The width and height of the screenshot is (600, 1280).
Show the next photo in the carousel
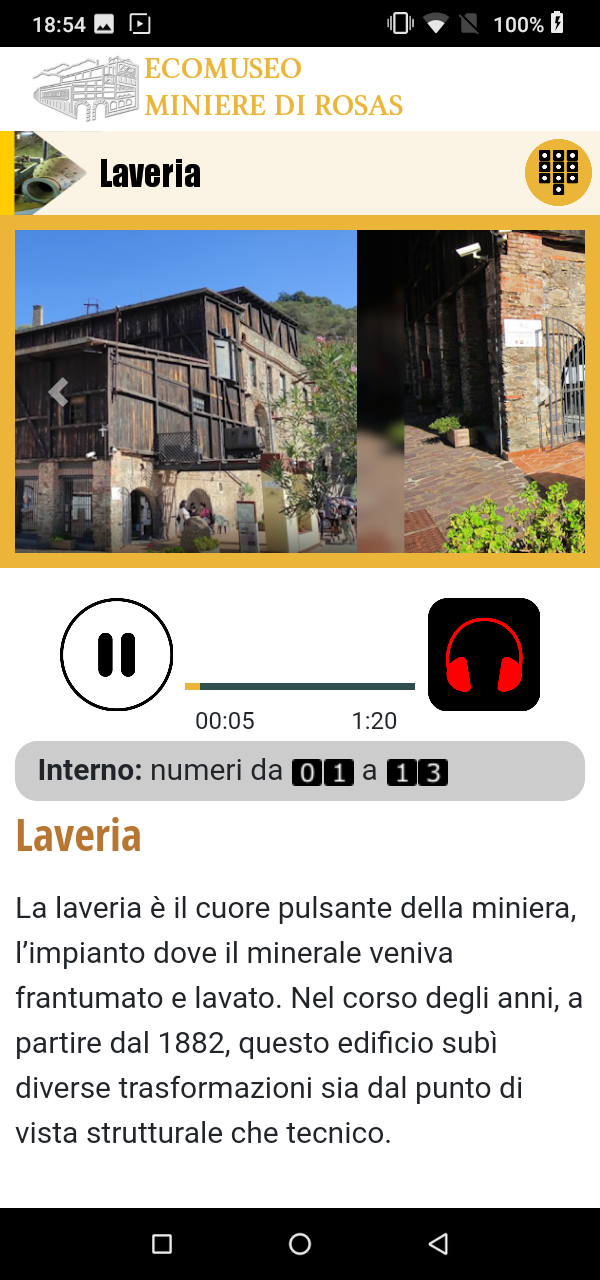(x=542, y=392)
